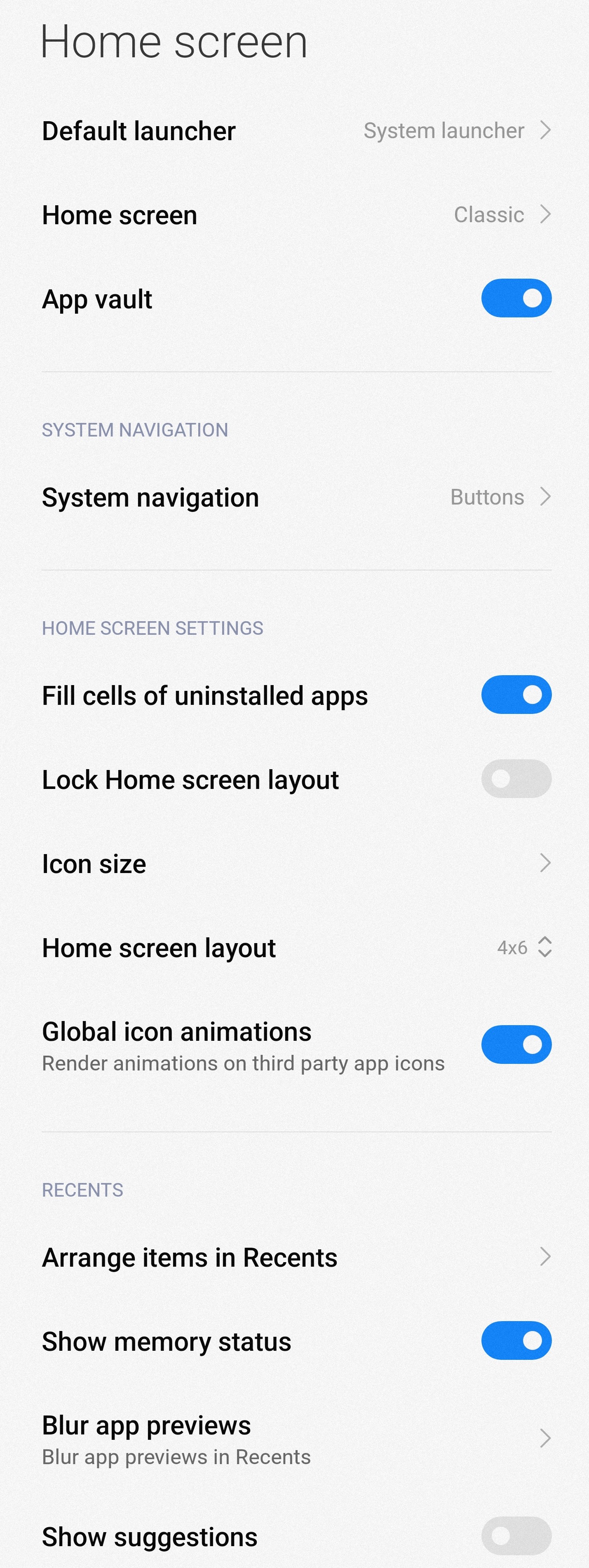Enable Show suggestions switch

[x=516, y=1536]
